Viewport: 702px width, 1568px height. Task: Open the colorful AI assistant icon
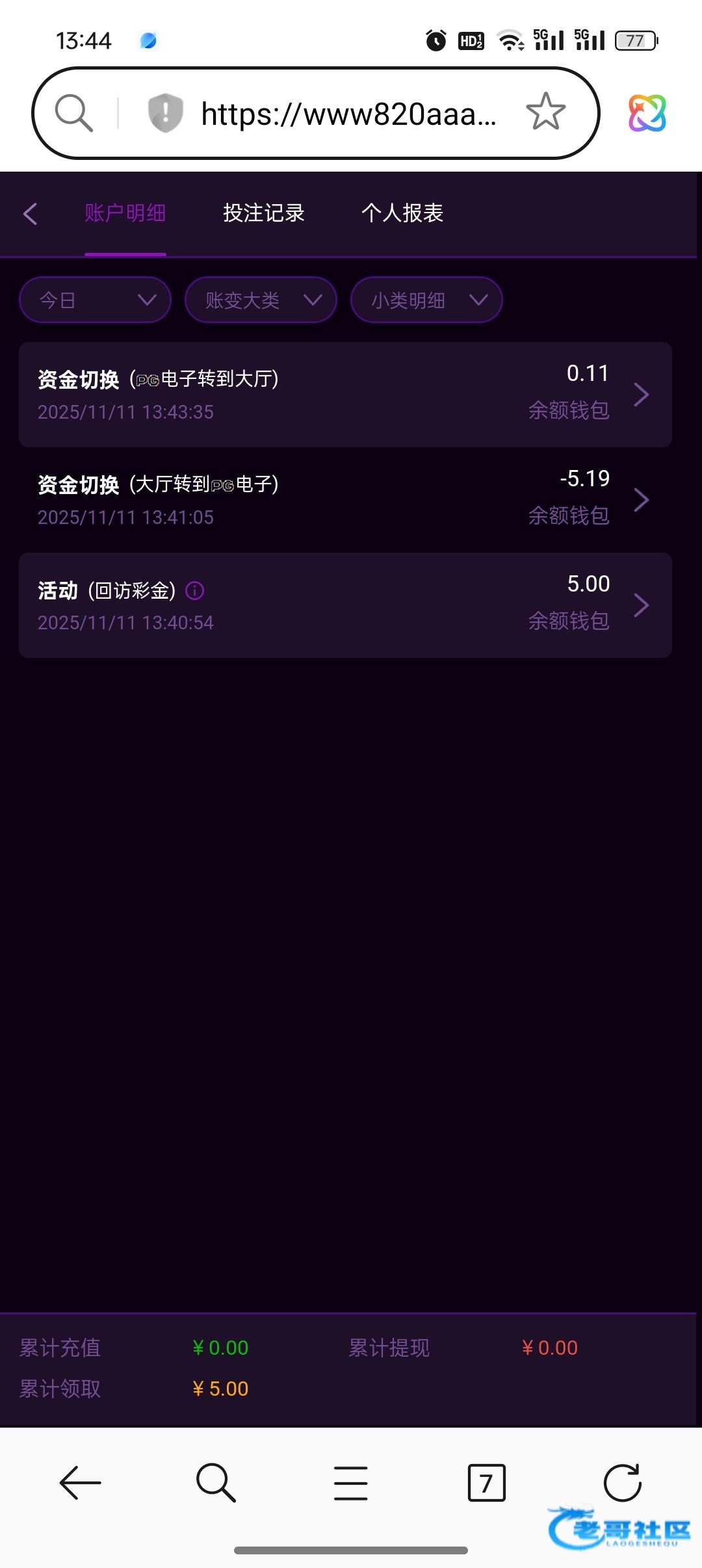point(647,113)
